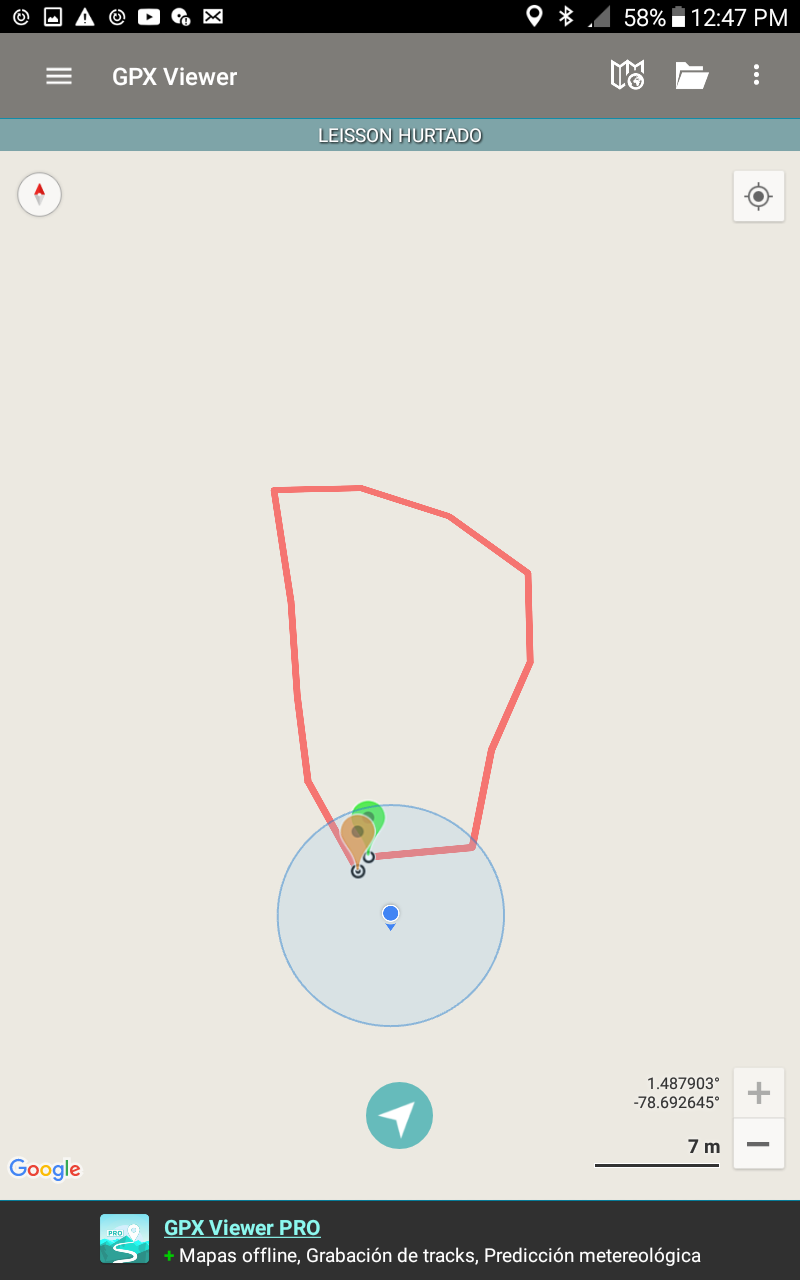Reset map orientation with the compass
800x1280 pixels.
(x=40, y=194)
